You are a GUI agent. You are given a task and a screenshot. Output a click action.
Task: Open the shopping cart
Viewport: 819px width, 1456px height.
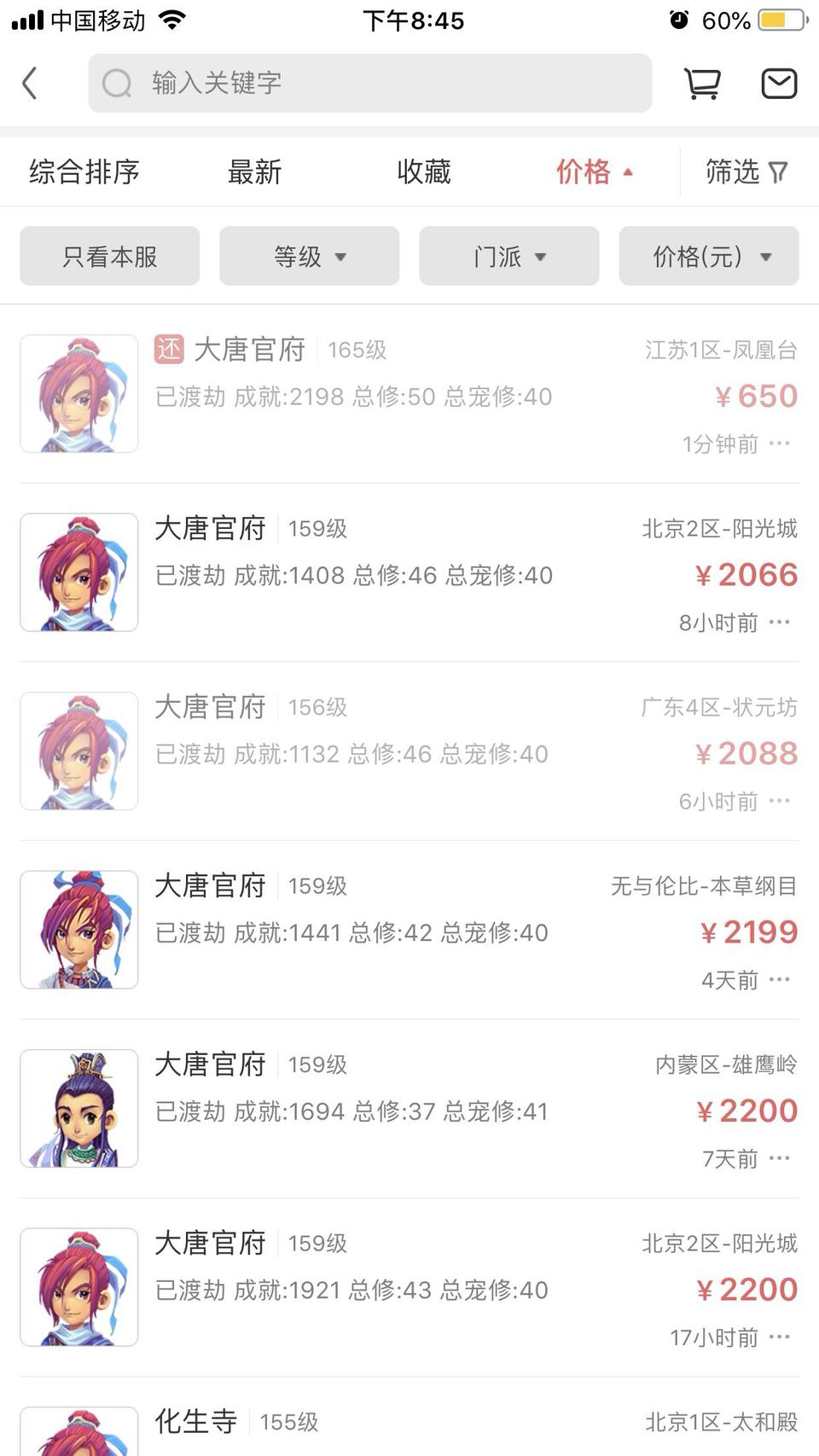tap(702, 84)
